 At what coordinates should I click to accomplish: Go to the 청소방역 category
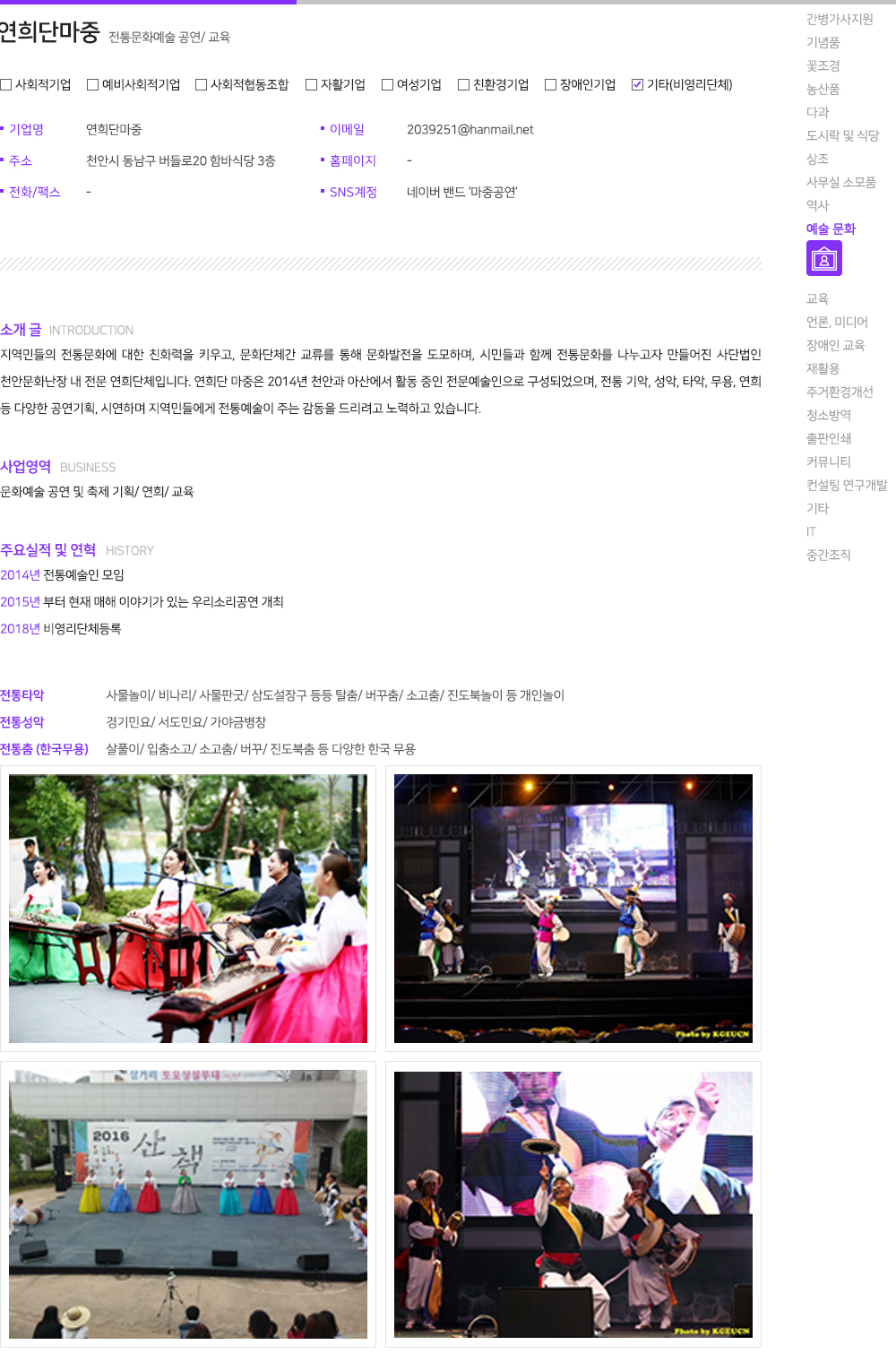828,415
